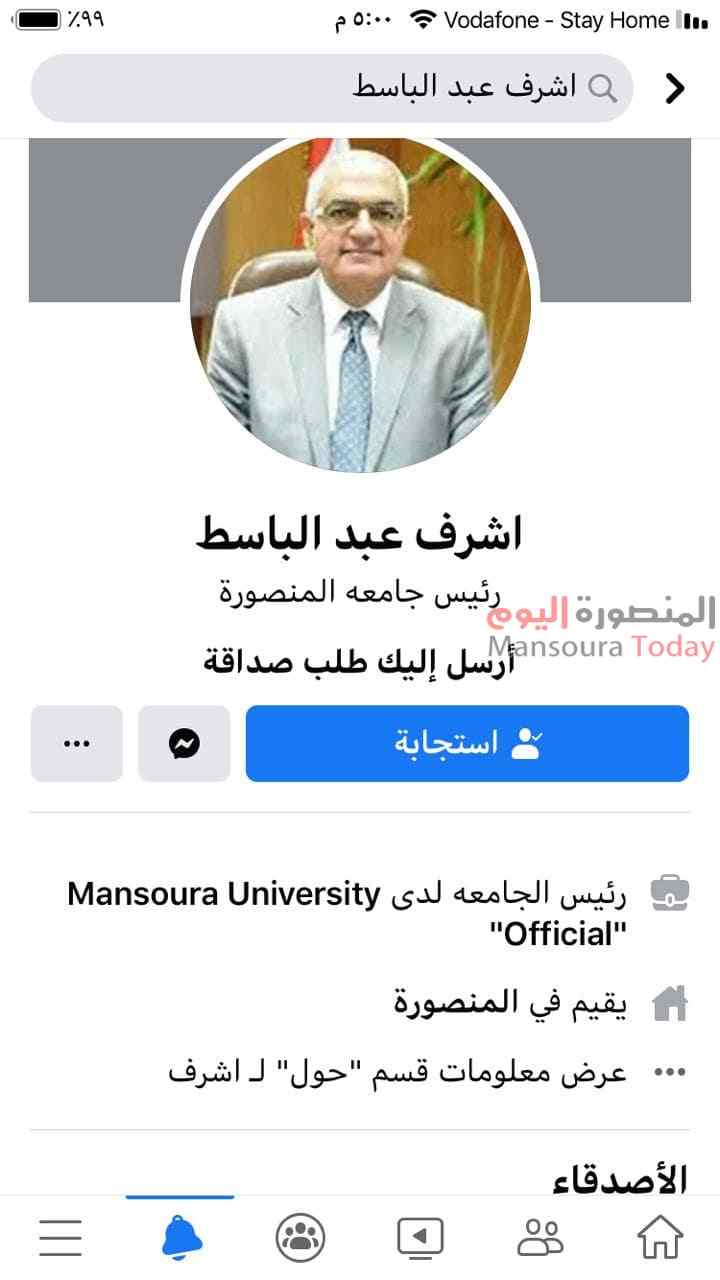View About info (عرض معلومات قسم حول)
Screen dimensions: 720x1280
[397, 1072]
